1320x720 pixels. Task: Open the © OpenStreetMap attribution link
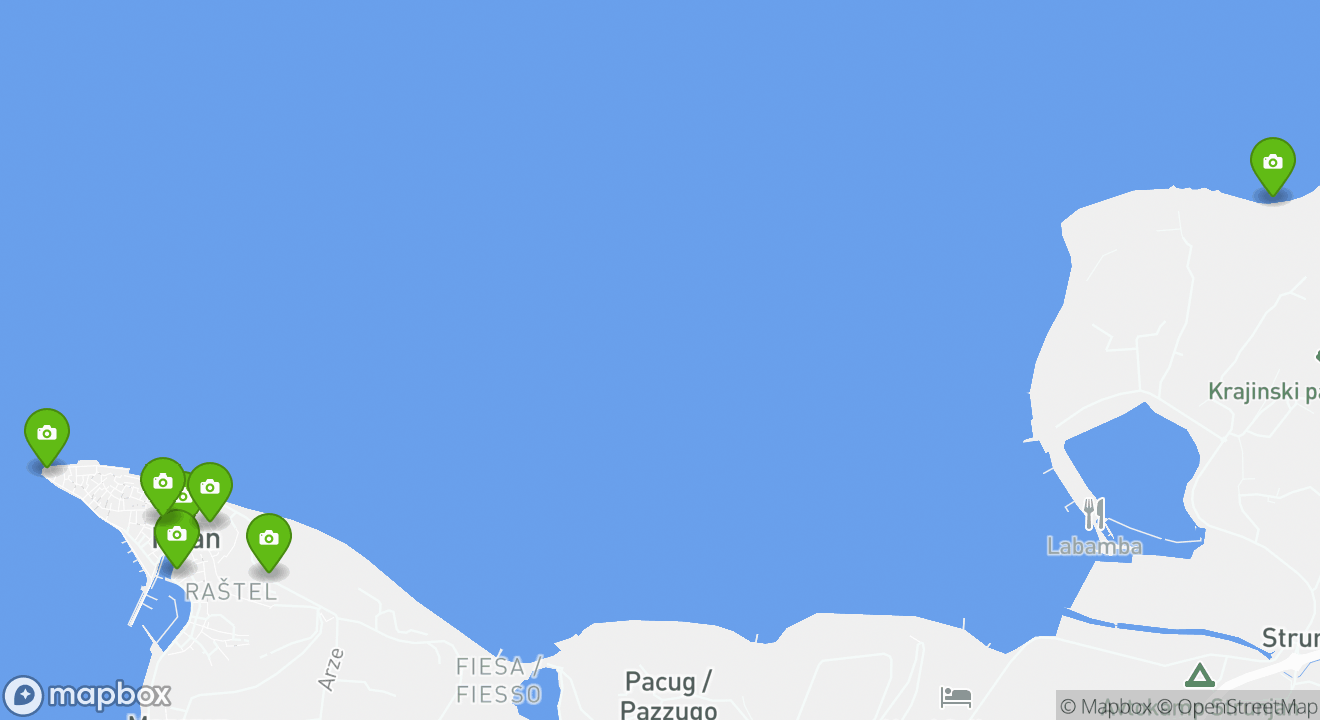(1237, 707)
